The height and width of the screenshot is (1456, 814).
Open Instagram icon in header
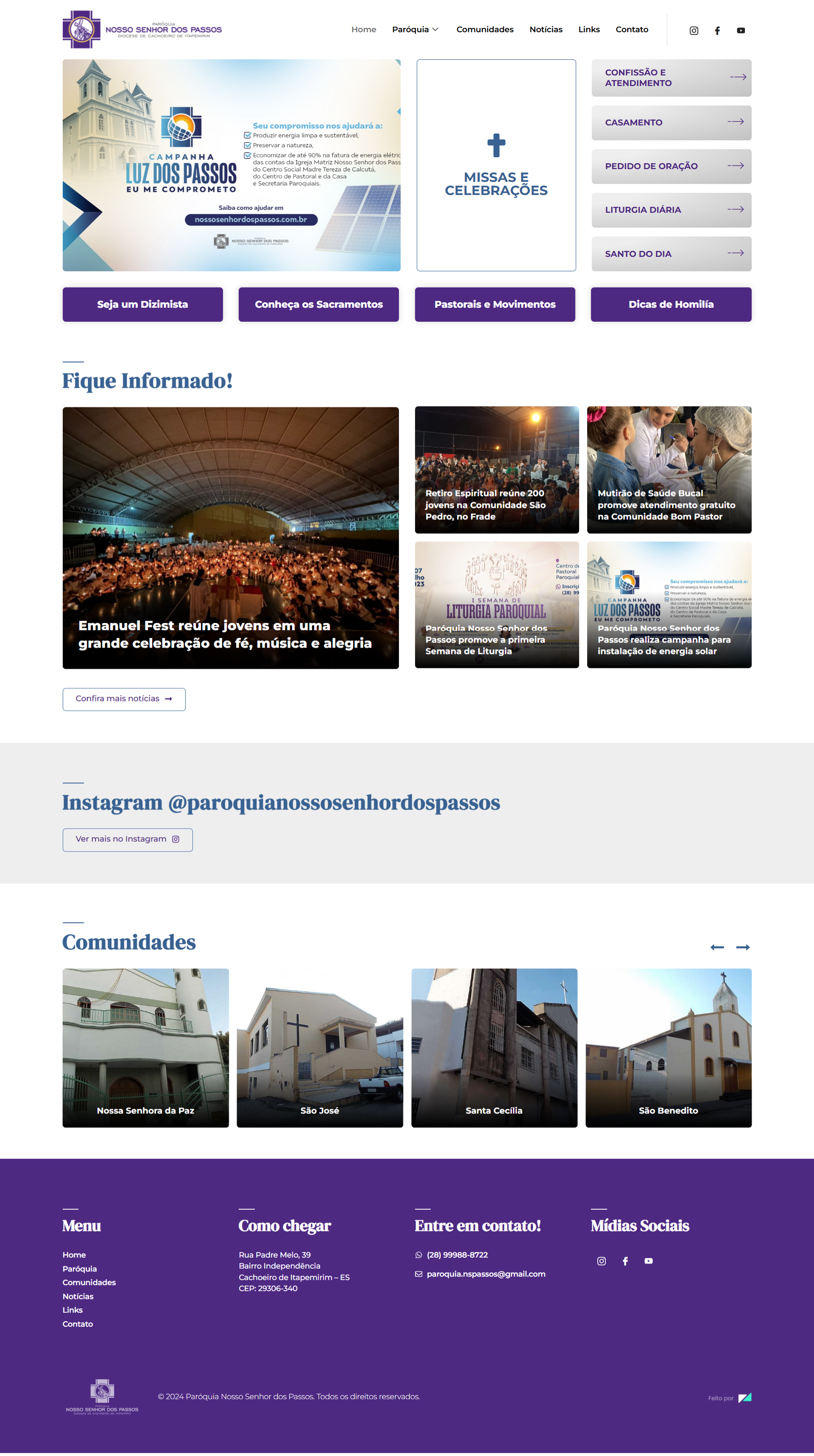click(694, 31)
